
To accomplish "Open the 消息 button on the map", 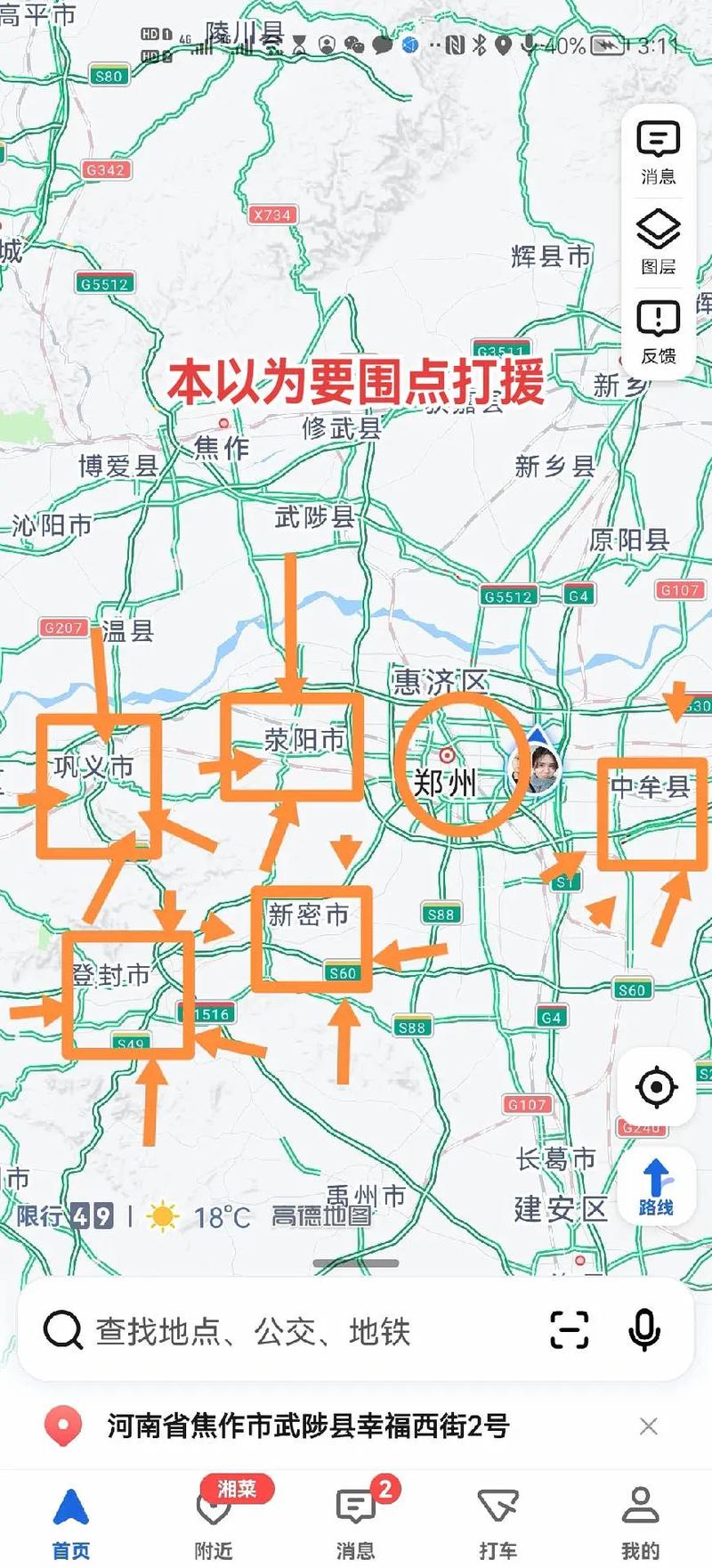I will (658, 152).
